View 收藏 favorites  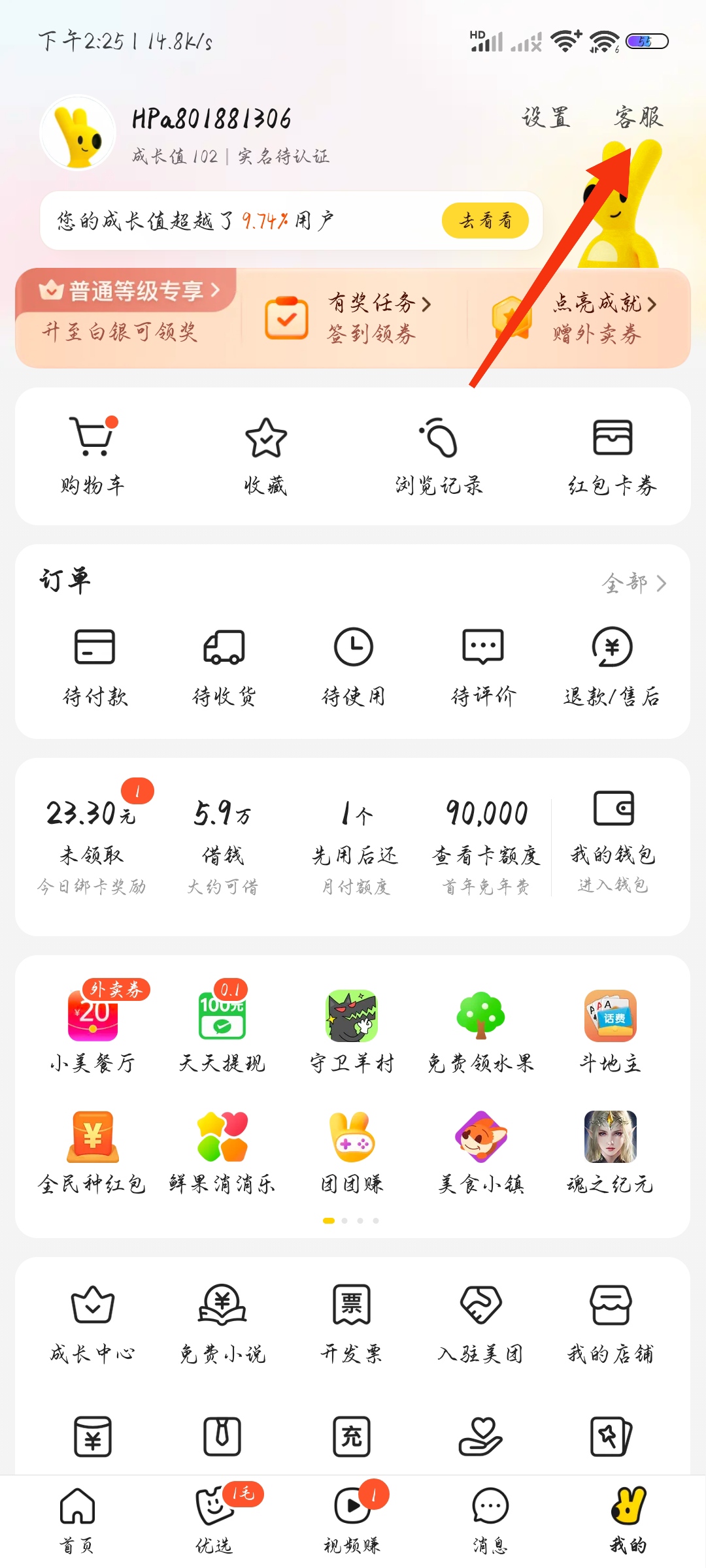[265, 455]
